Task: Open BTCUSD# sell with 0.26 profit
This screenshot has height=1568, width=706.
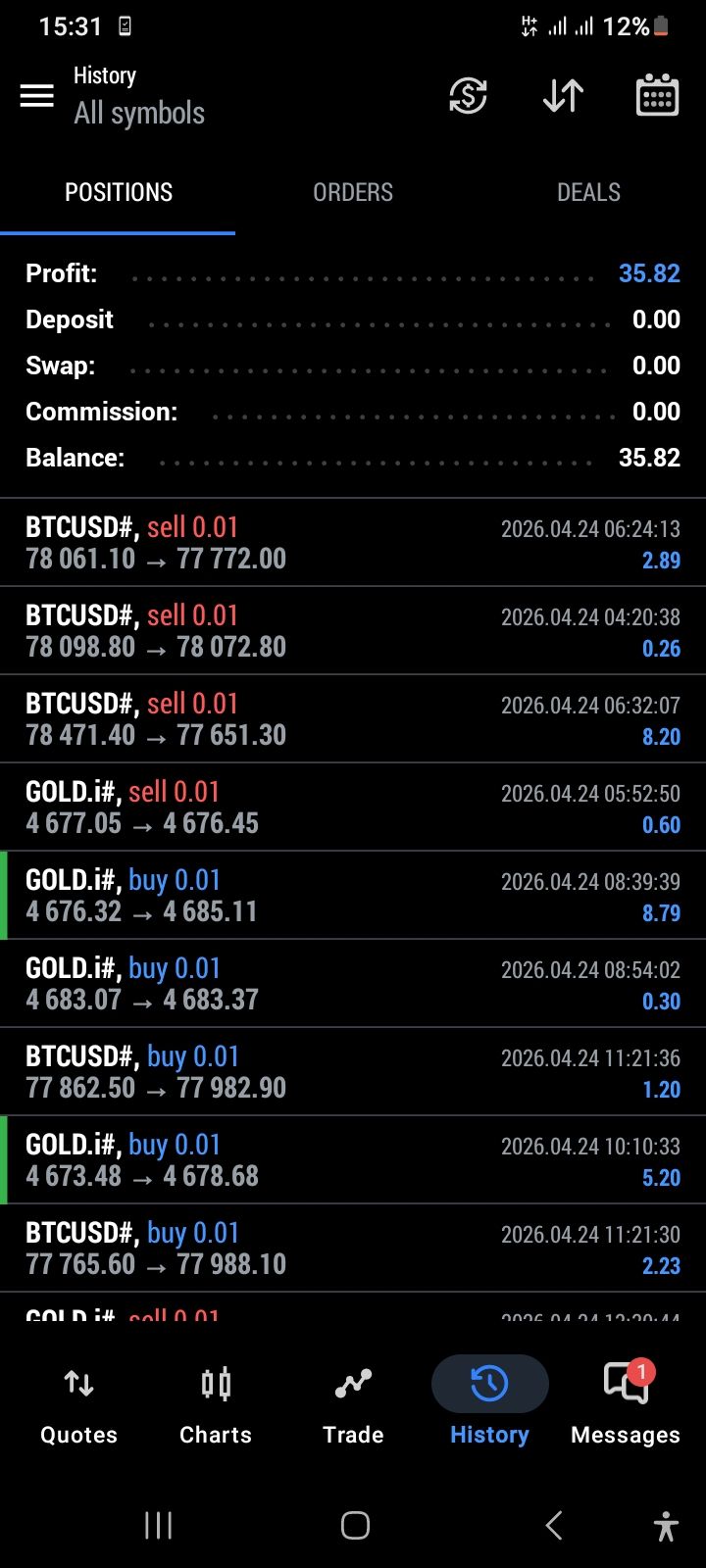Action: [x=353, y=631]
